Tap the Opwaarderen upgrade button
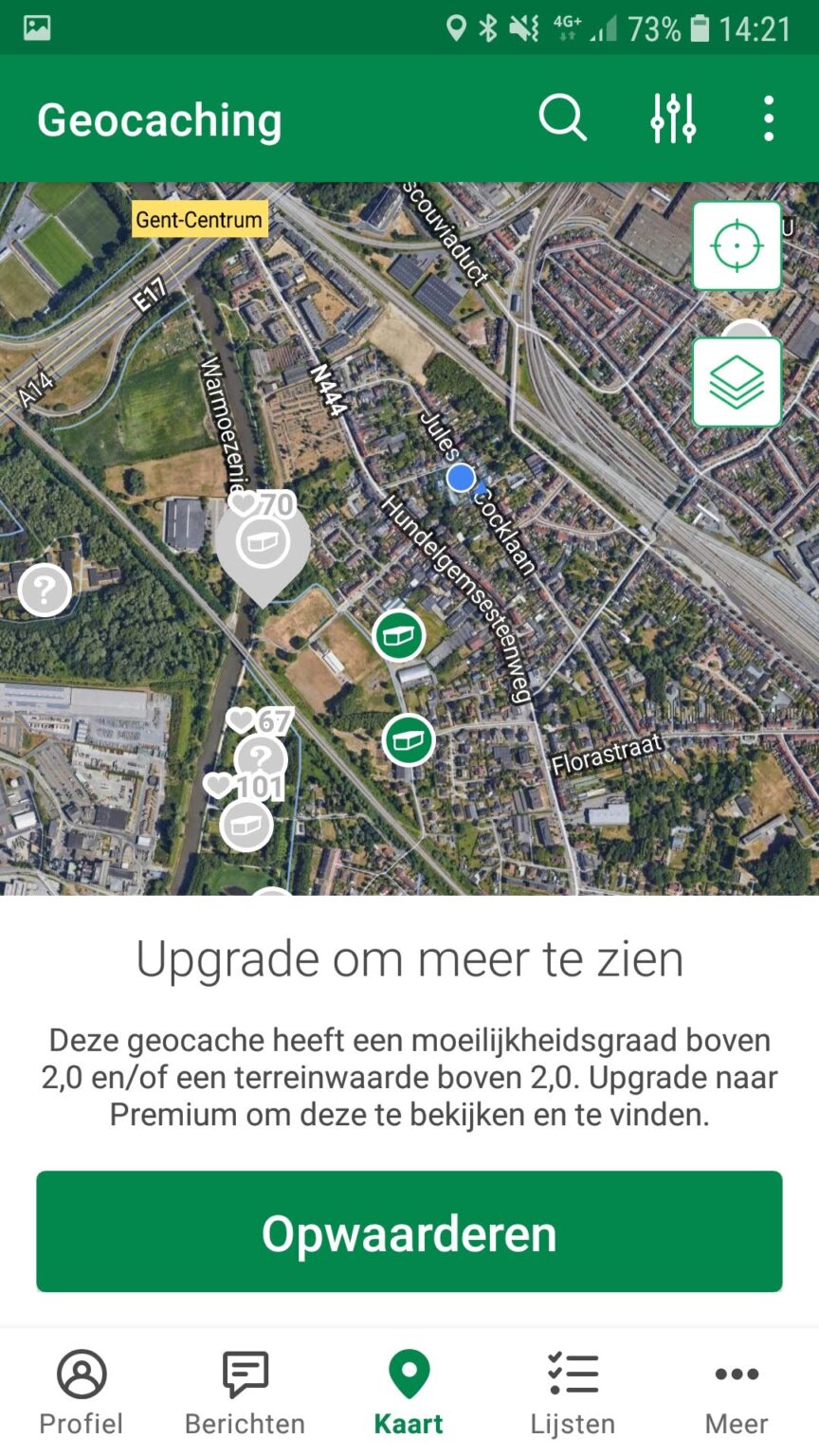Image resolution: width=819 pixels, height=1456 pixels. coord(409,1230)
